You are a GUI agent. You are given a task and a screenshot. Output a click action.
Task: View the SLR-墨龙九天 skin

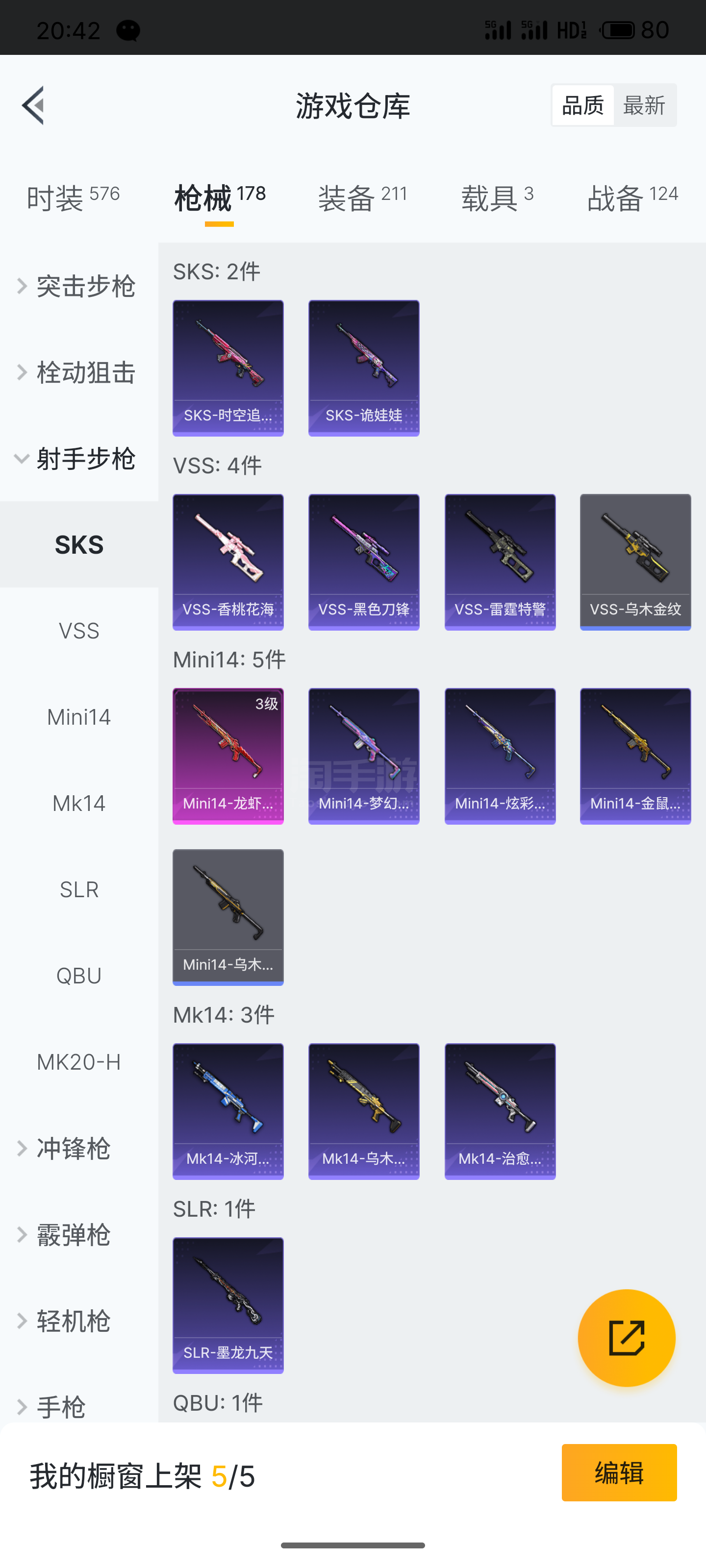[x=228, y=1305]
